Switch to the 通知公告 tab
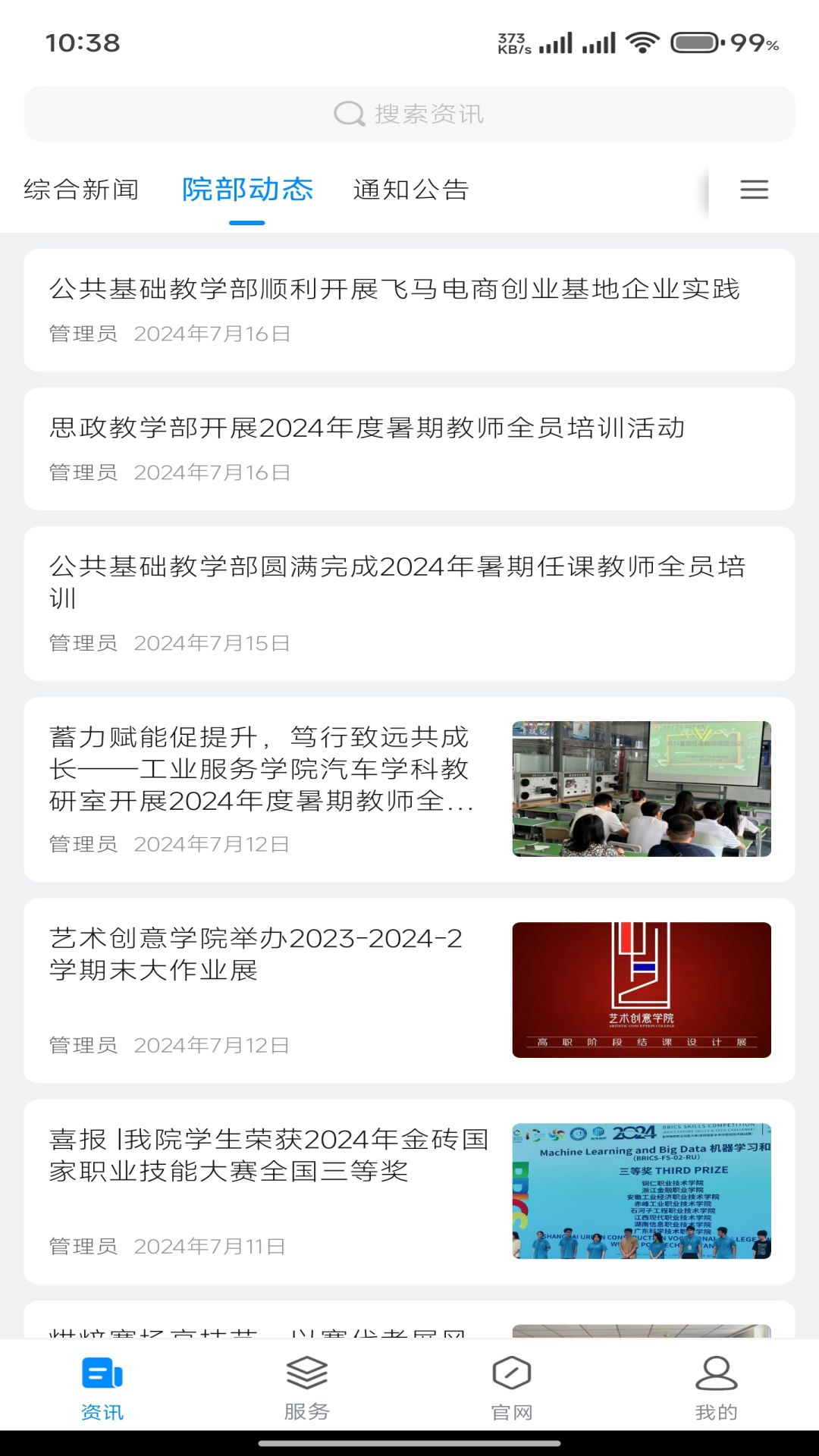Screen dimensions: 819x1456 pos(411,190)
